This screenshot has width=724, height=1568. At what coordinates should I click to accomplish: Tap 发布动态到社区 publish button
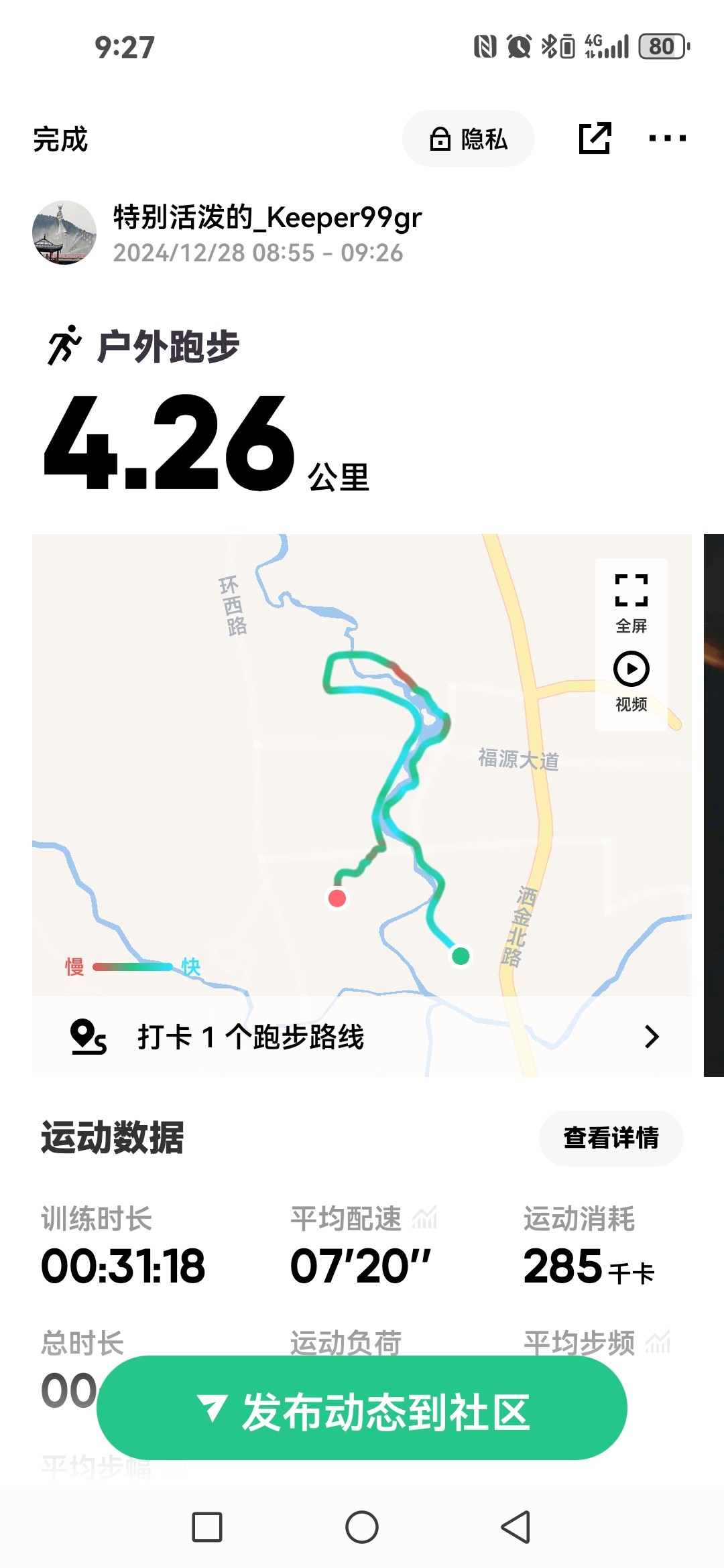(x=362, y=1408)
